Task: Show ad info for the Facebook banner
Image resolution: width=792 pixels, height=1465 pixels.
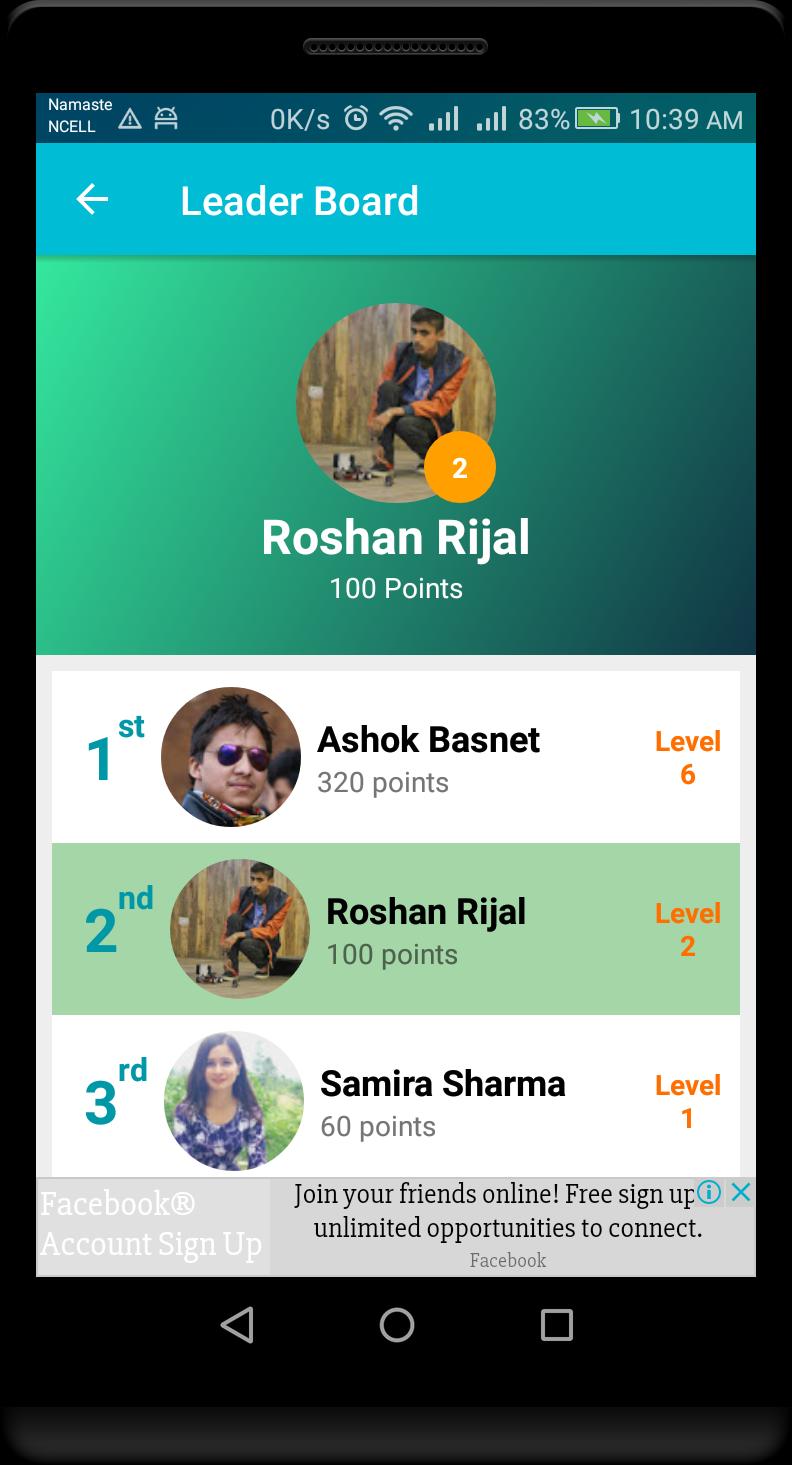Action: click(709, 1192)
